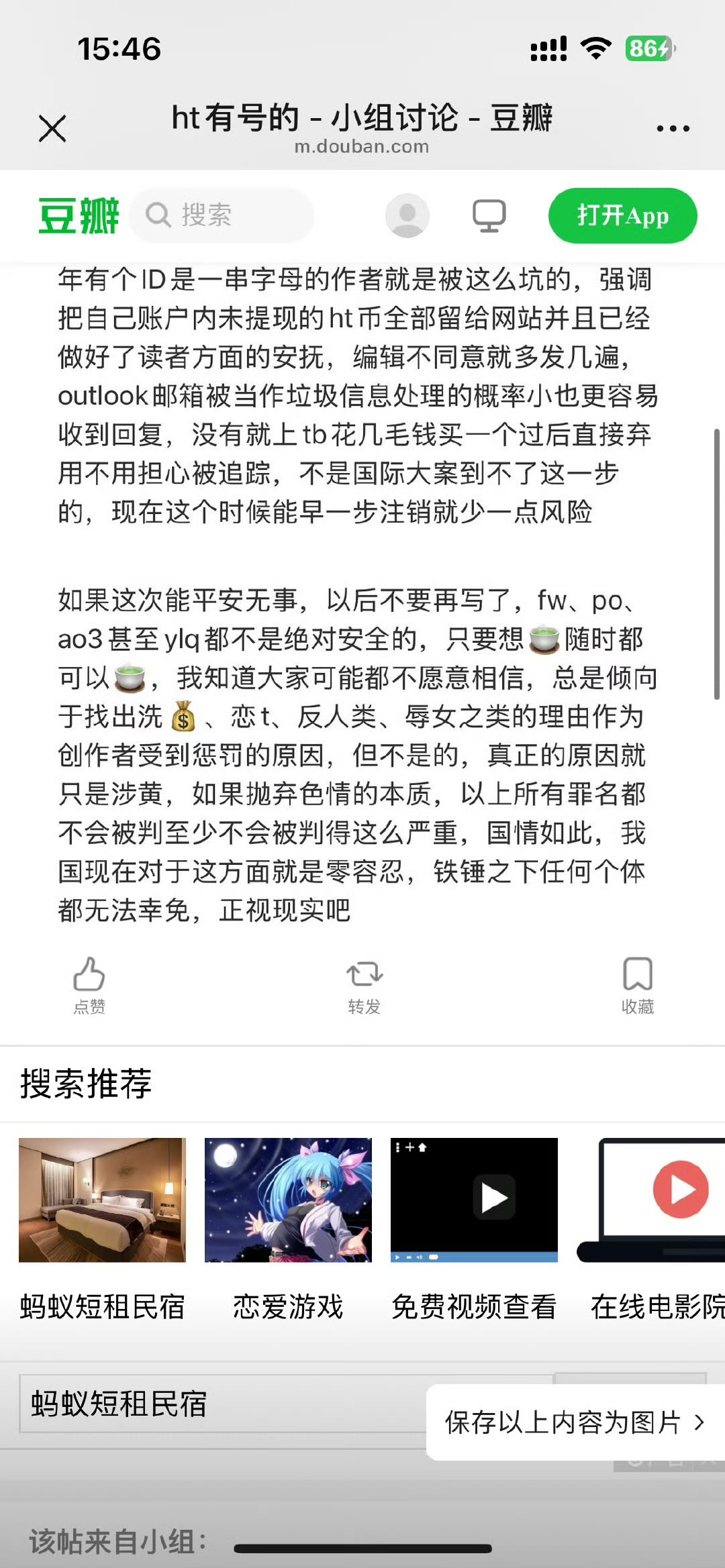The width and height of the screenshot is (725, 1568).
Task: Open the user profile avatar
Action: coord(407,215)
